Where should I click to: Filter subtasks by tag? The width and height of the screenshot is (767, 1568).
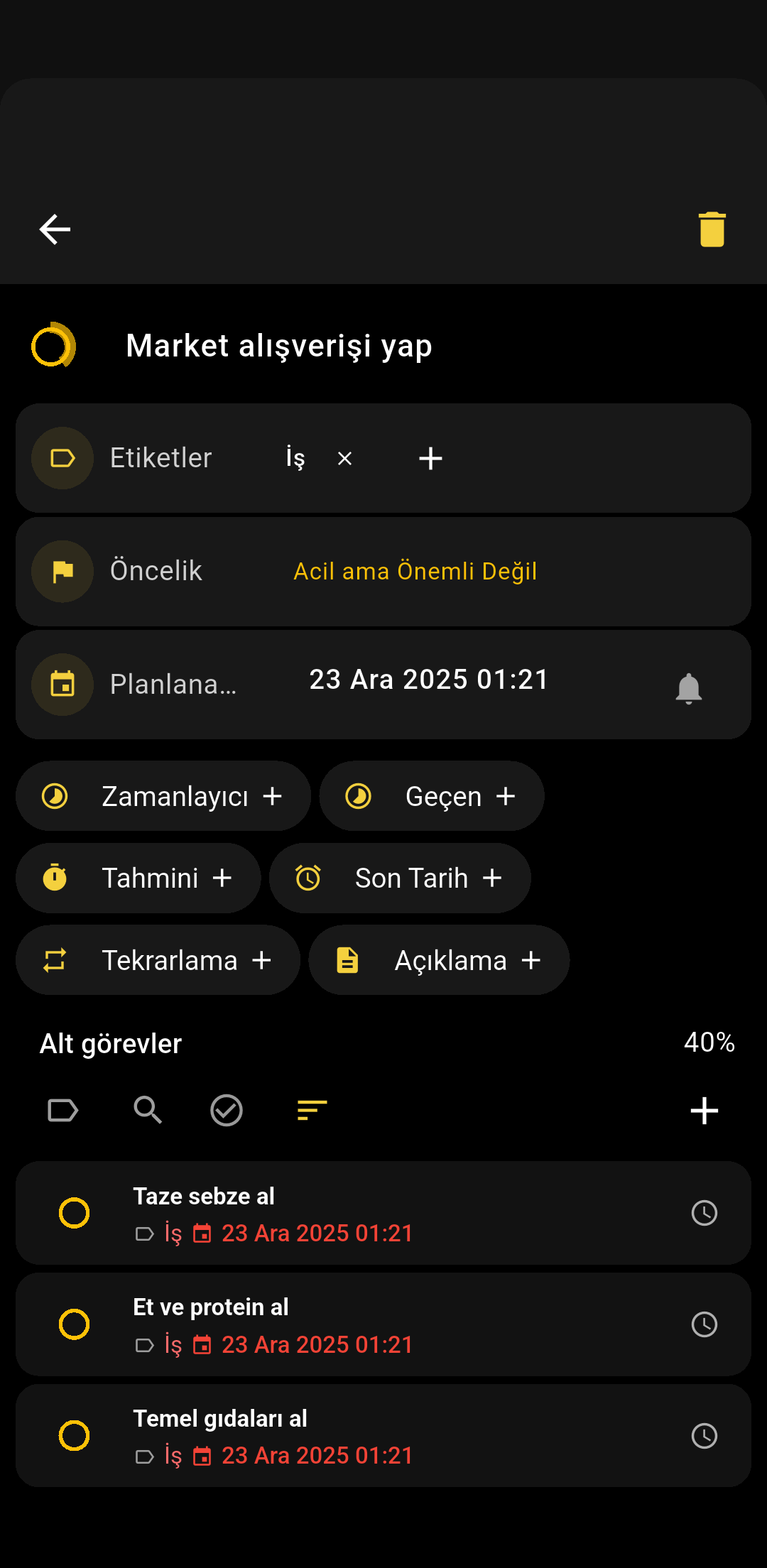click(62, 1110)
